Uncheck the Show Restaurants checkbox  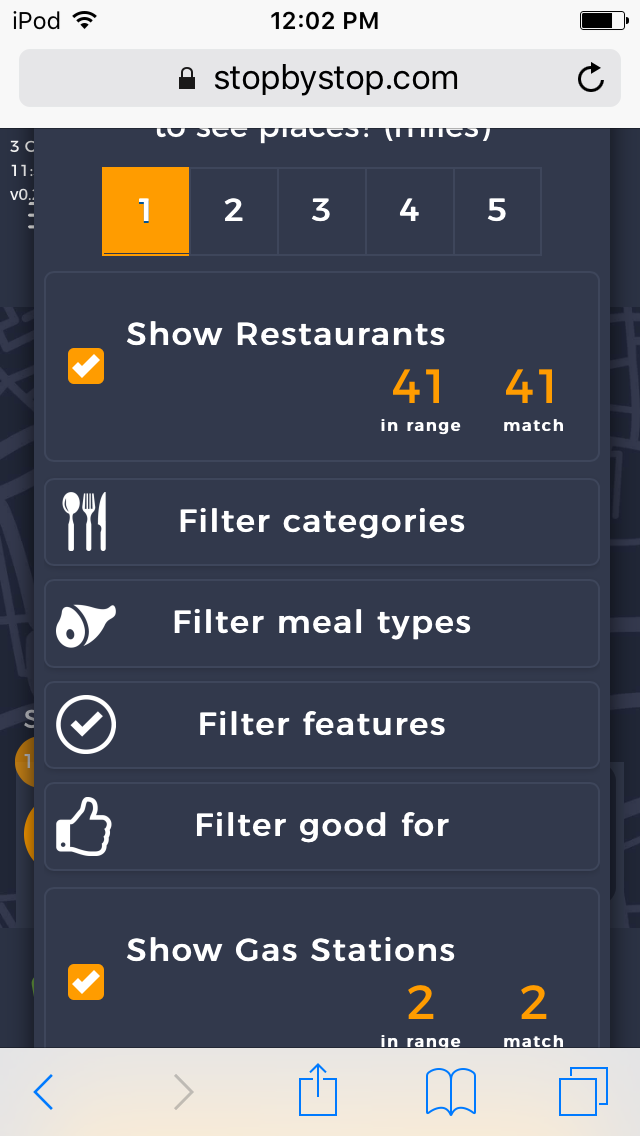(x=86, y=366)
